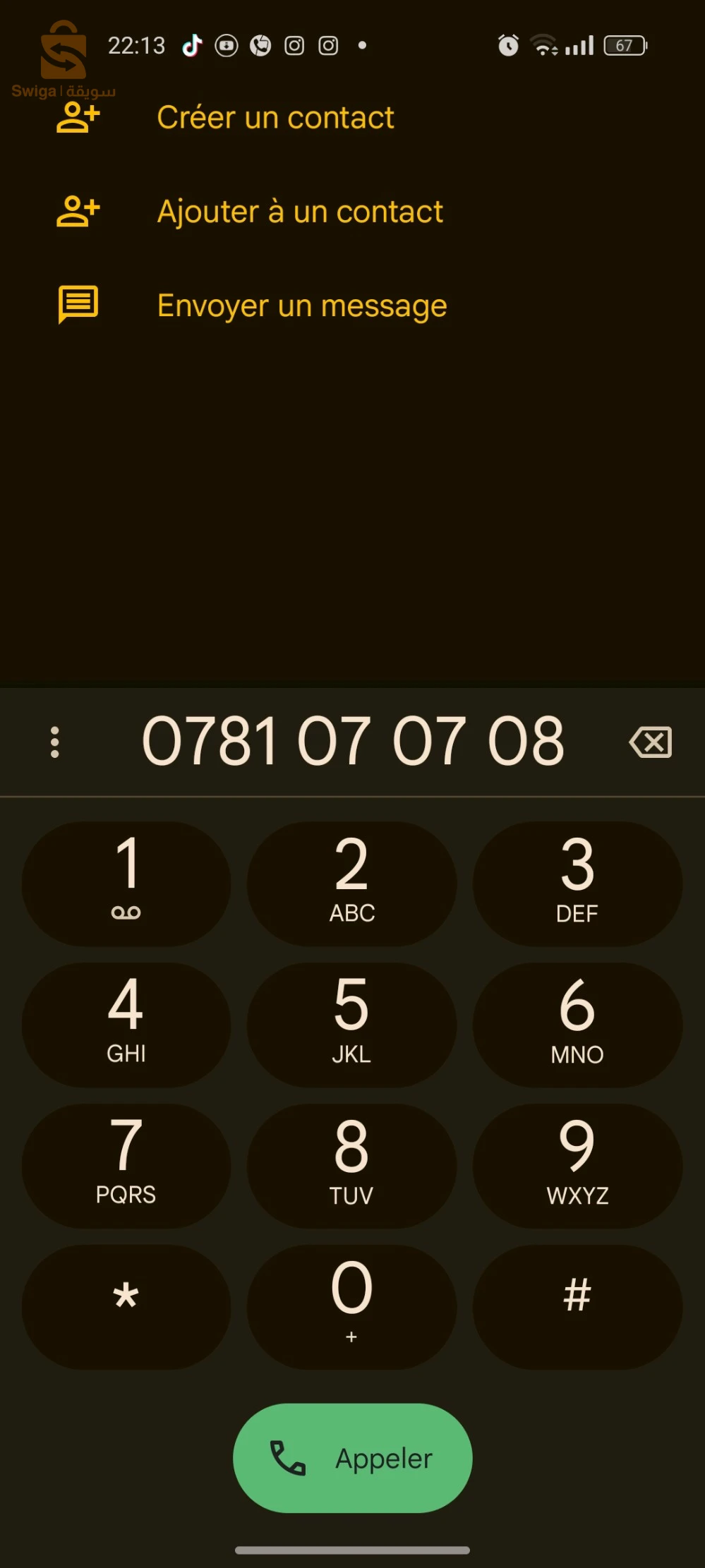Viewport: 705px width, 1568px height.
Task: Dial digit 1 voicemail key
Action: point(126,883)
